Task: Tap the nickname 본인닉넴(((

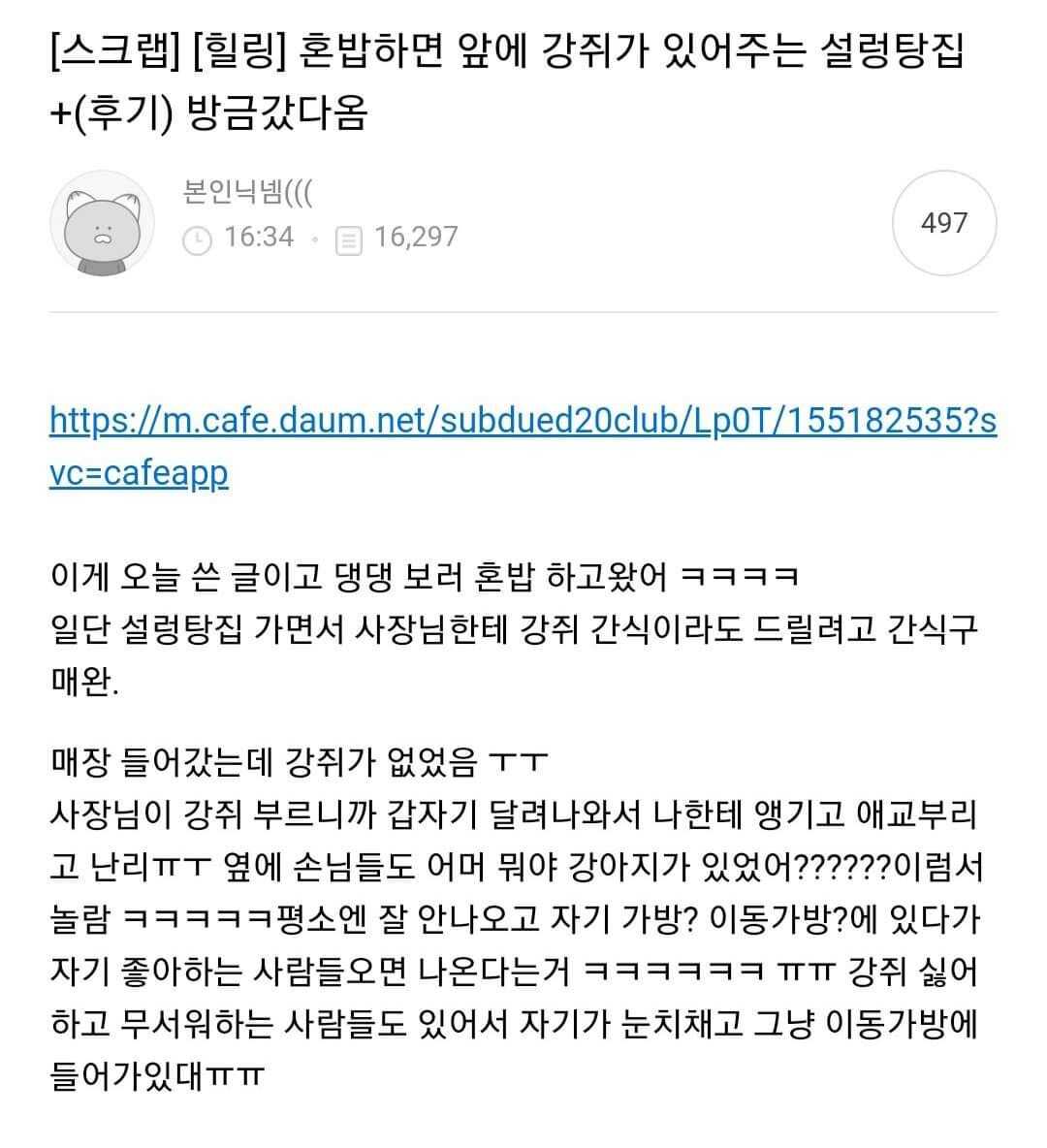Action: [246, 192]
